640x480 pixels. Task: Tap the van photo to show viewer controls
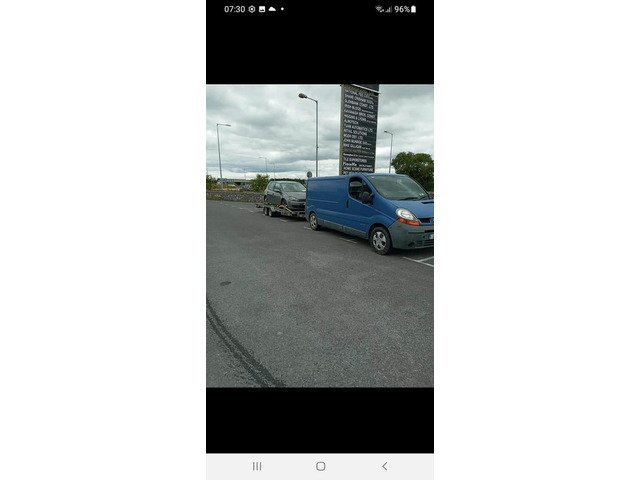tap(320, 236)
